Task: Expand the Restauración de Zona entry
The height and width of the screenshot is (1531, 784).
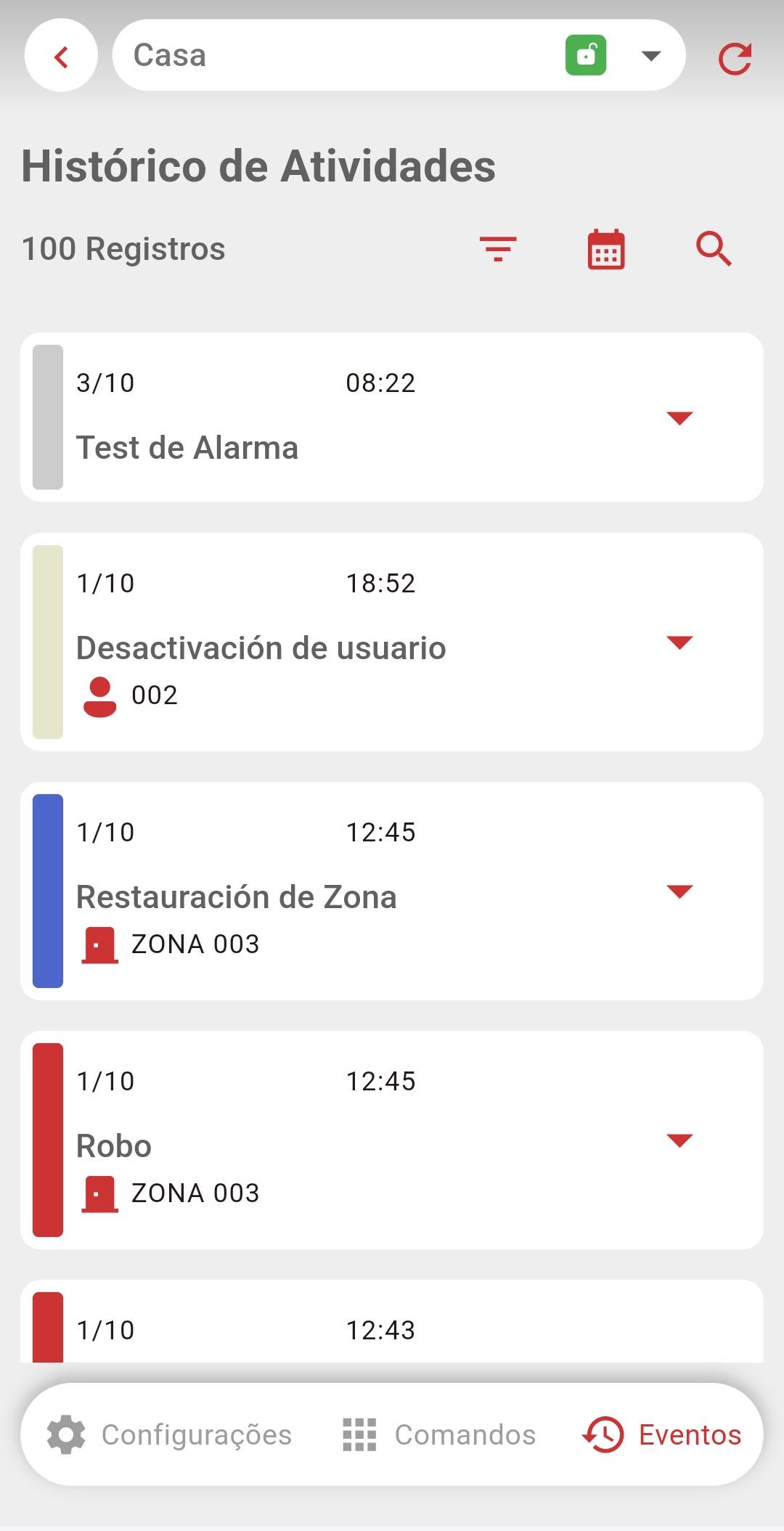Action: pos(679,891)
